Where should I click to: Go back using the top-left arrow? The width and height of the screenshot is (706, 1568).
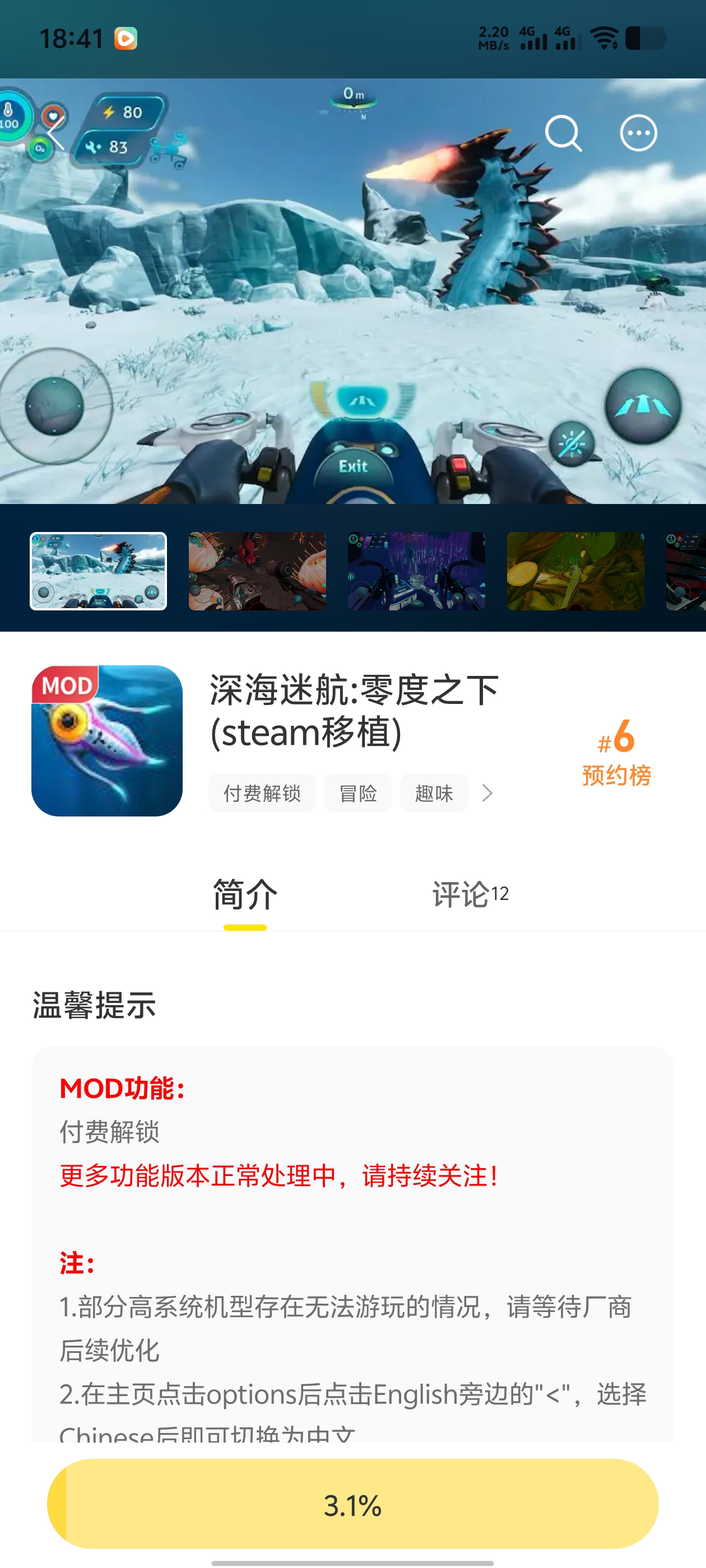tap(56, 133)
